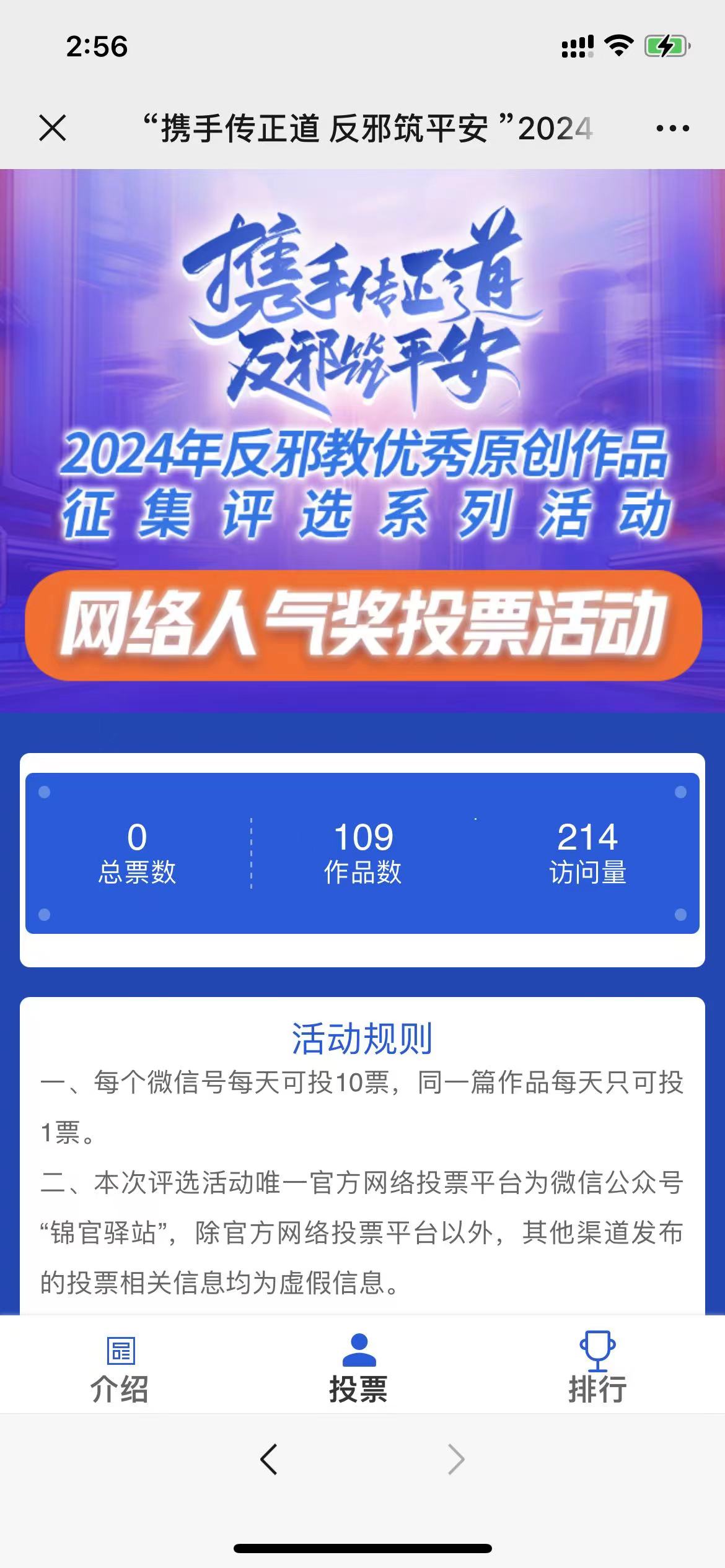The image size is (725, 1568).
Task: Go back to the previous web page
Action: pyautogui.click(x=269, y=1460)
